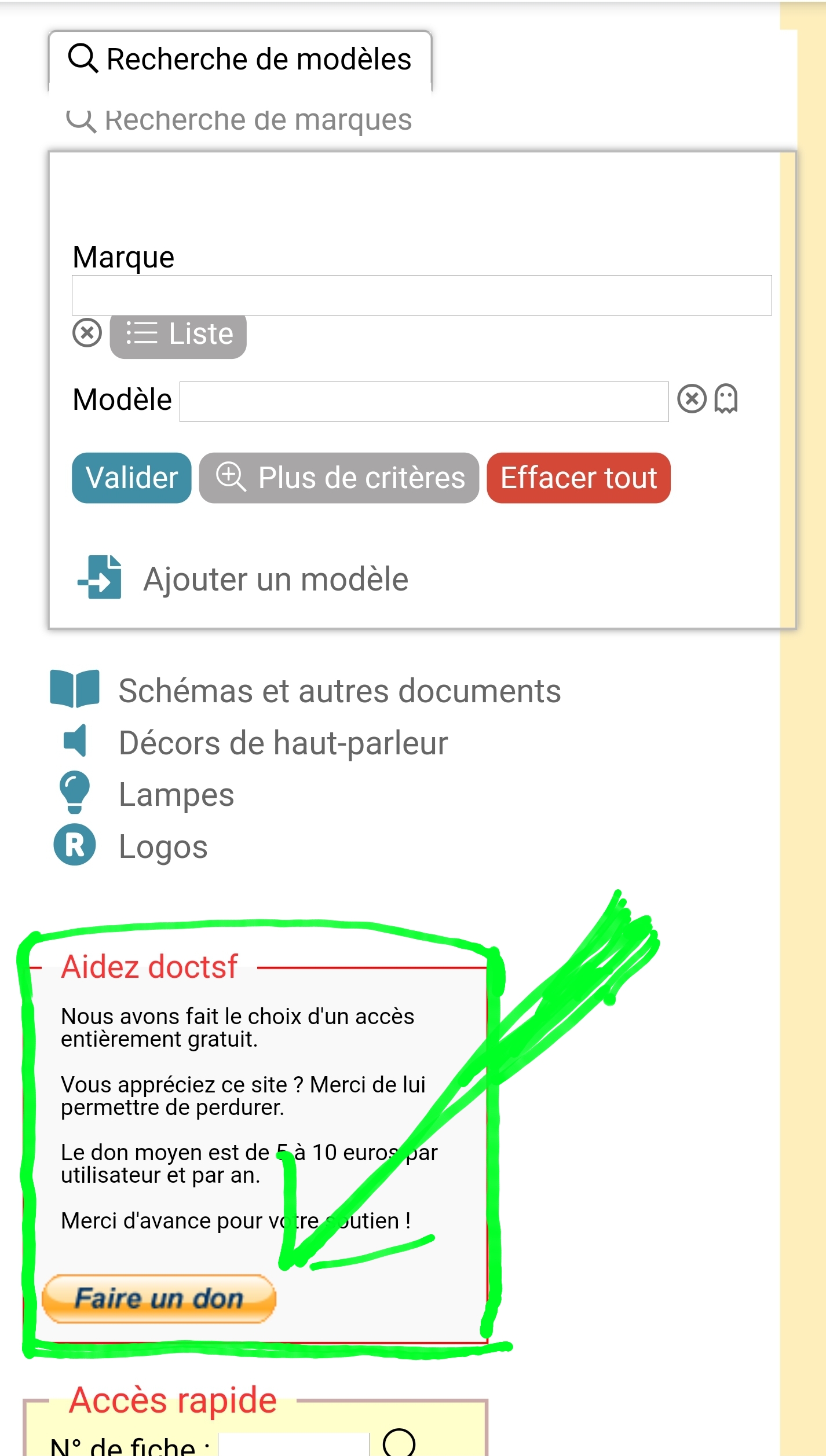Viewport: 826px width, 1456px height.
Task: Tap the N° de fiche field
Action: (x=294, y=1444)
